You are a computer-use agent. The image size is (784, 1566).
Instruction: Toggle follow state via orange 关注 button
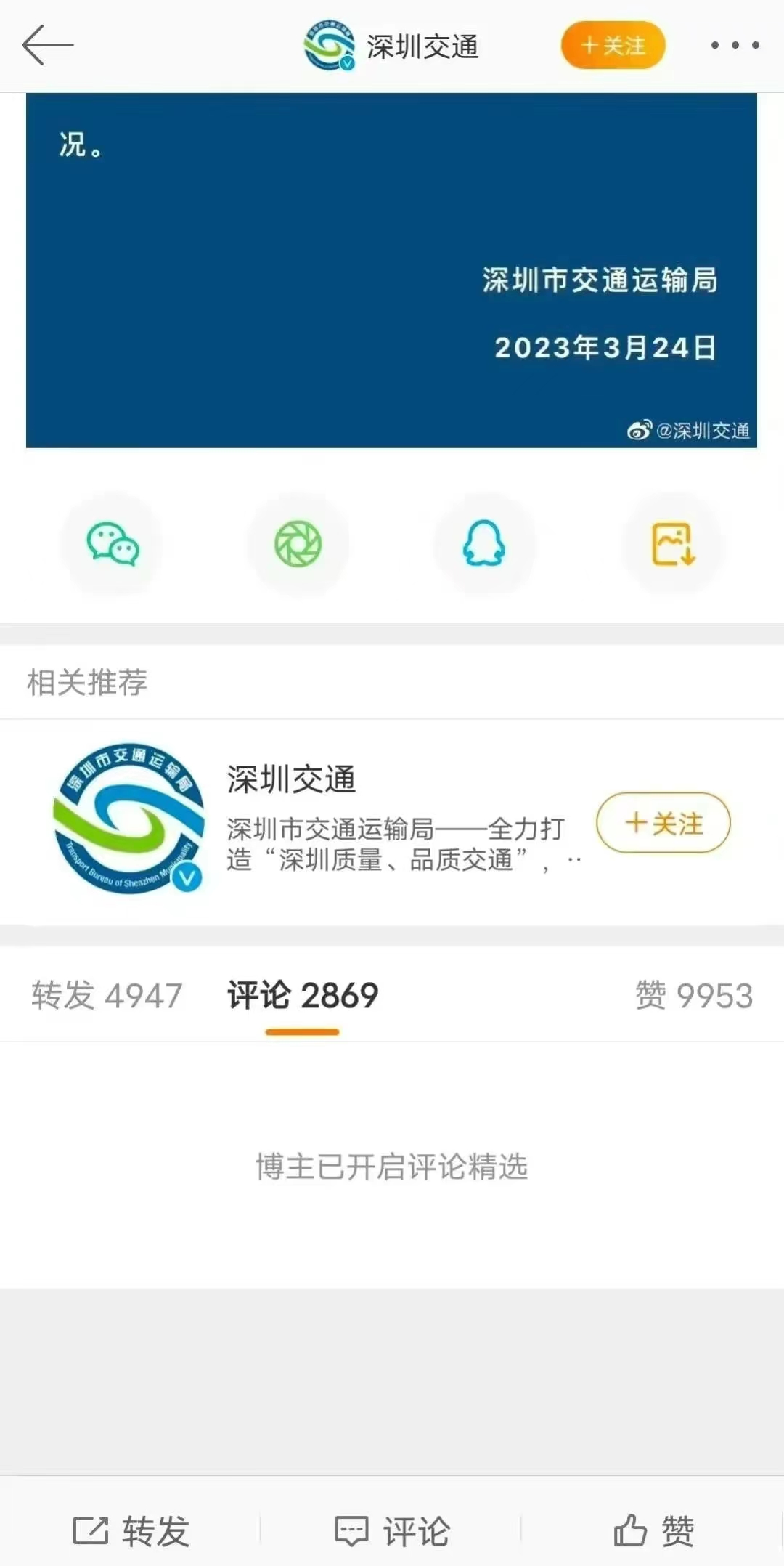coord(612,45)
